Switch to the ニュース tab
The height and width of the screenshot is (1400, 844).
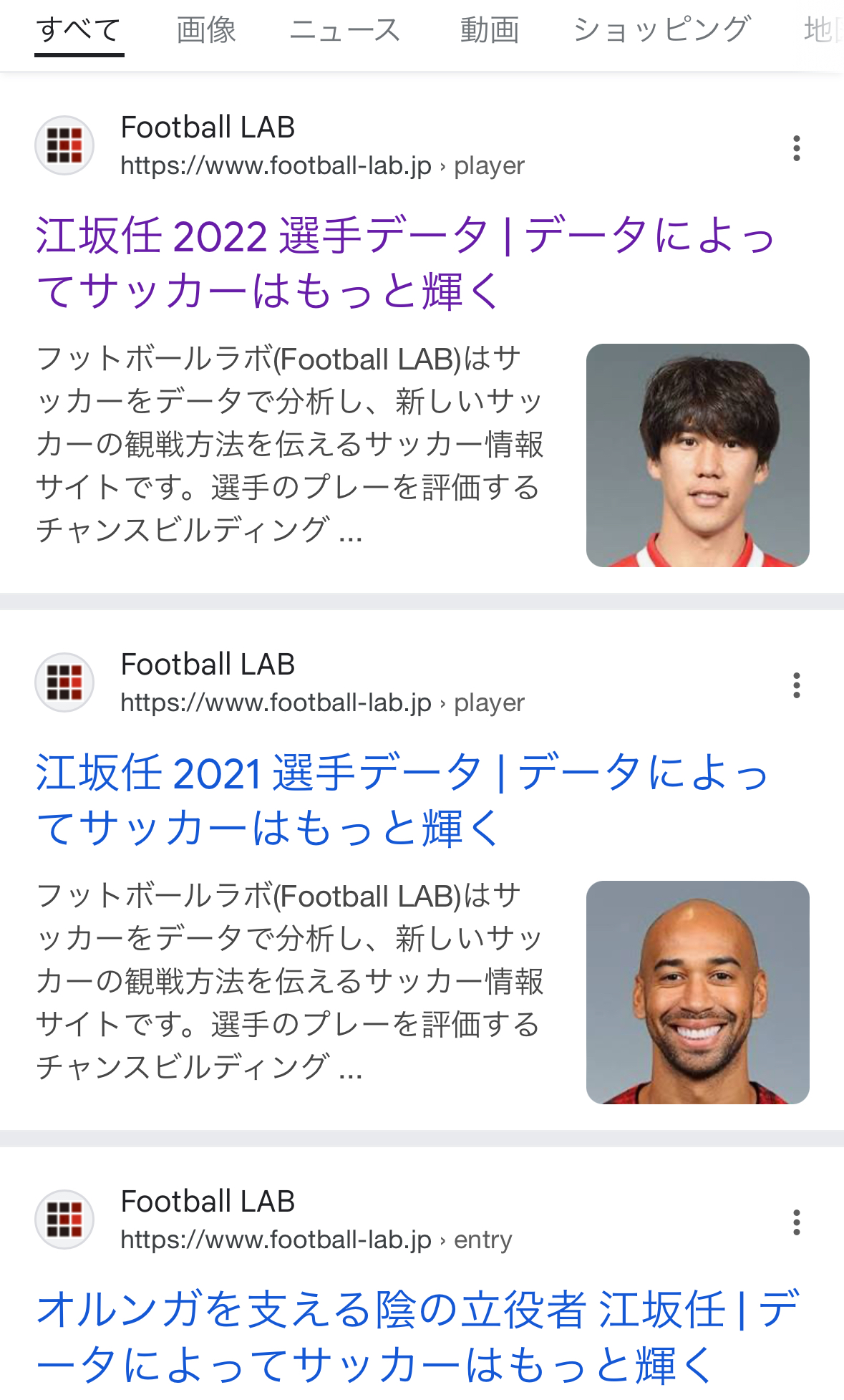(345, 31)
